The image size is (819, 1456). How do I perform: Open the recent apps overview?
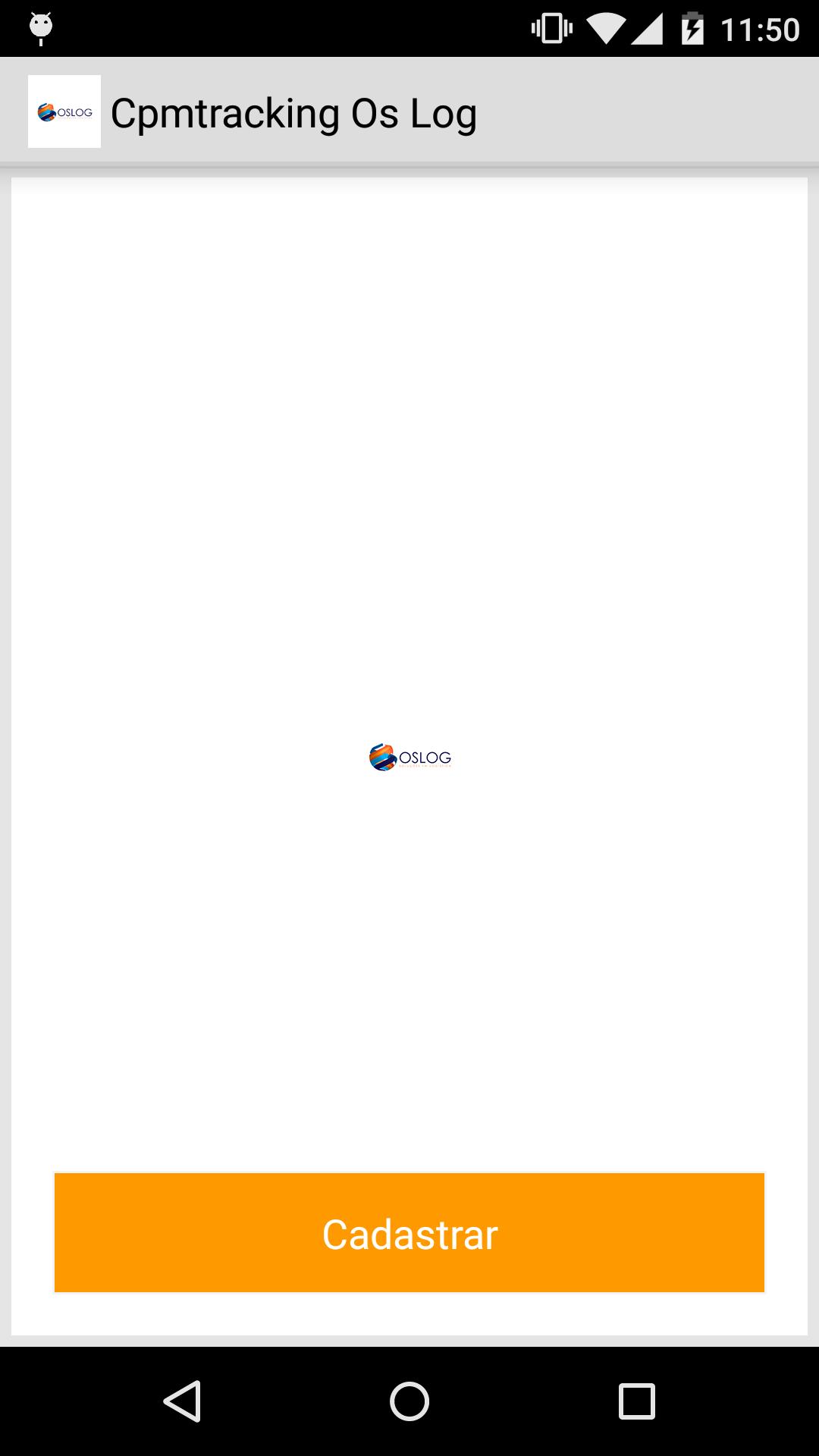[x=636, y=1401]
